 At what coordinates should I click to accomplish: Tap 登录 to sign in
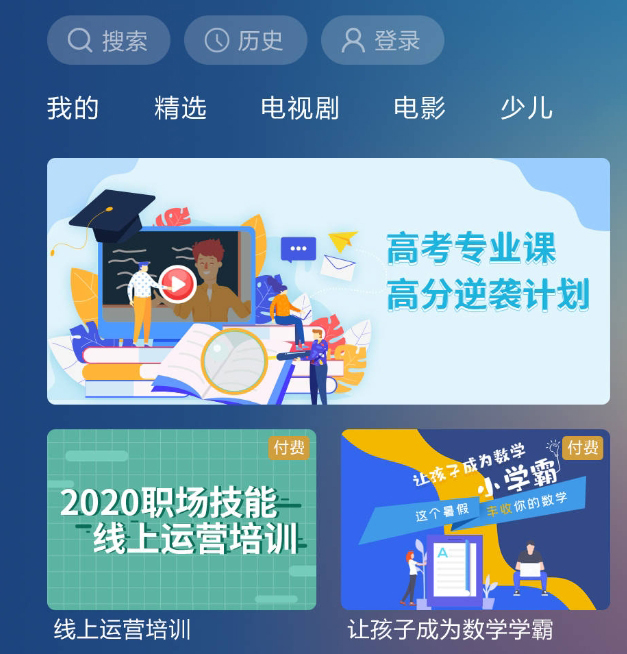382,40
